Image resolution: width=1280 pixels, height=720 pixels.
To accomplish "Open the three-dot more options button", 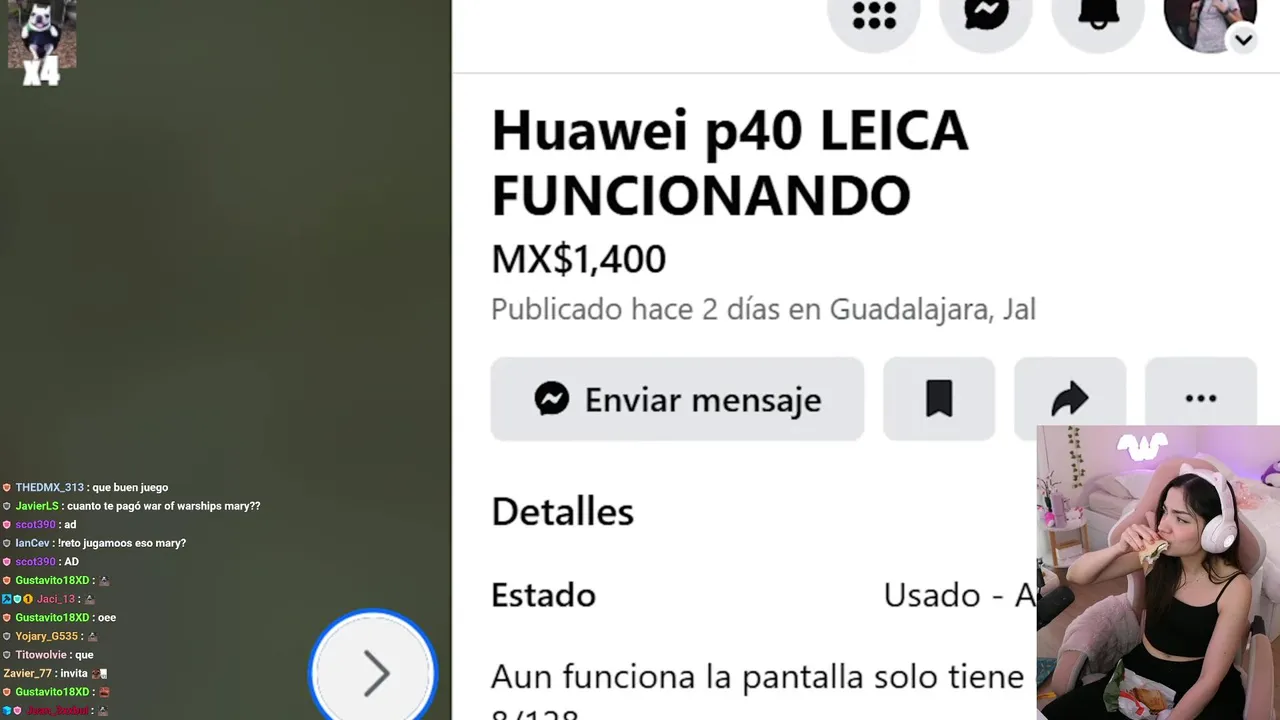I will pyautogui.click(x=1200, y=397).
